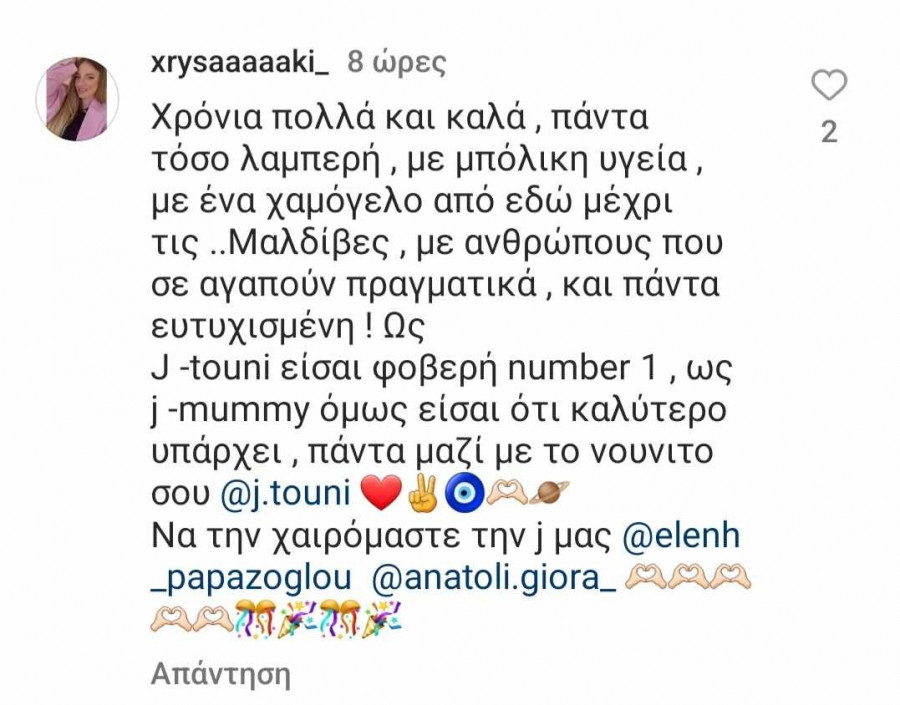Tap Απάντηση to reply to the comment
Screen dimensions: 900x705
[220, 675]
